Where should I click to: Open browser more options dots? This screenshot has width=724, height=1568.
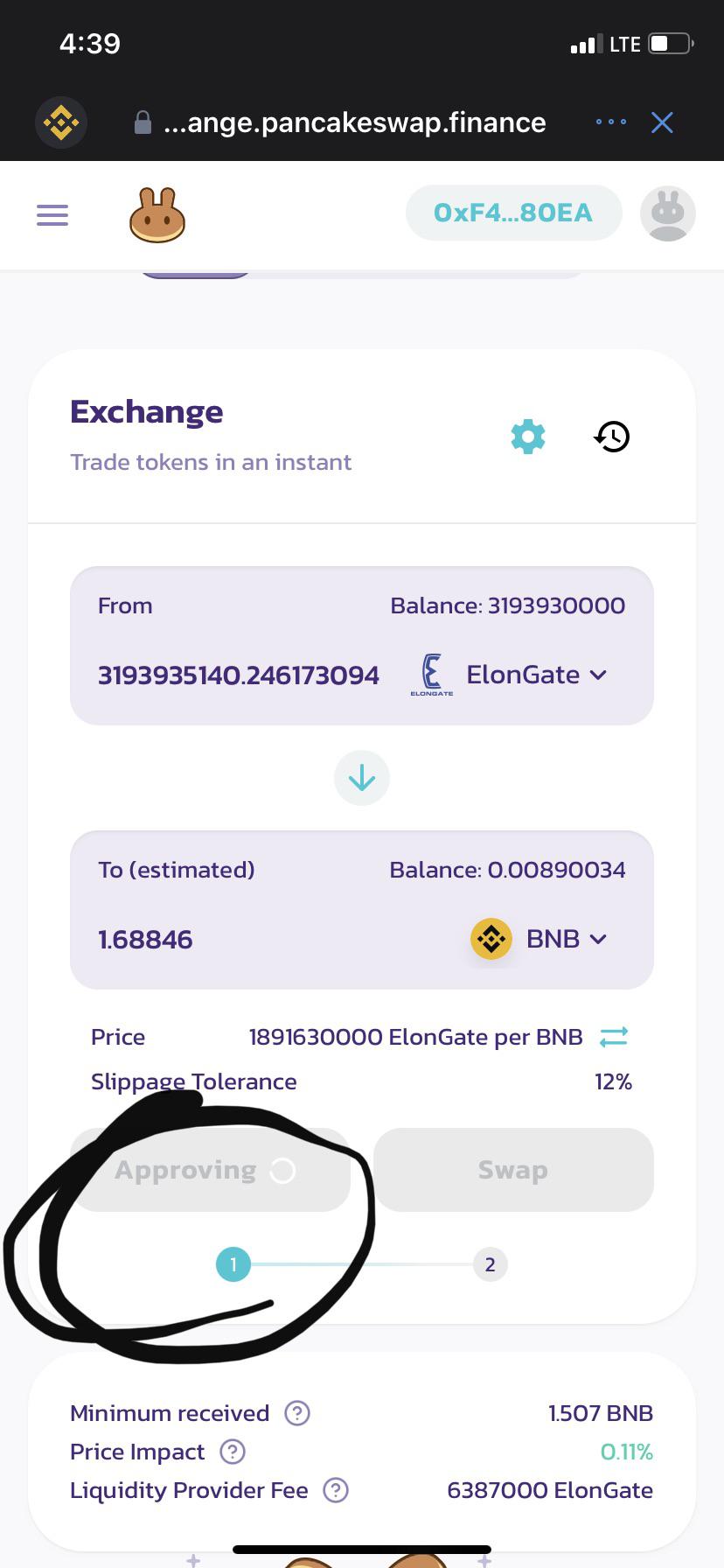pyautogui.click(x=610, y=122)
